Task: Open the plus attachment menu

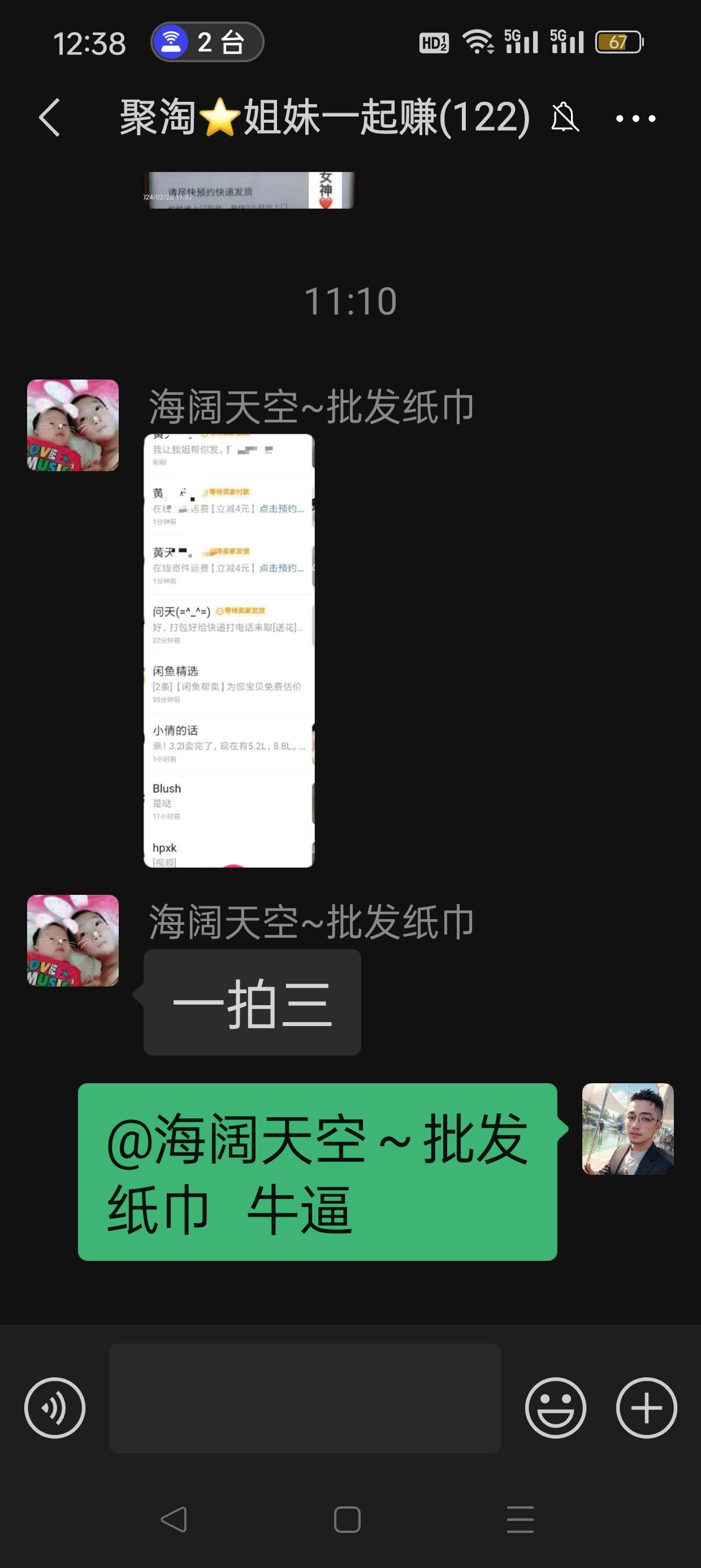Action: pos(646,1407)
